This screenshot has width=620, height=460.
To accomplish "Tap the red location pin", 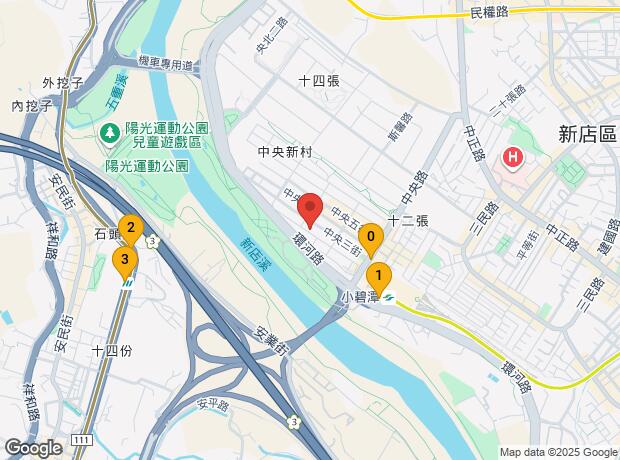I will (x=310, y=209).
